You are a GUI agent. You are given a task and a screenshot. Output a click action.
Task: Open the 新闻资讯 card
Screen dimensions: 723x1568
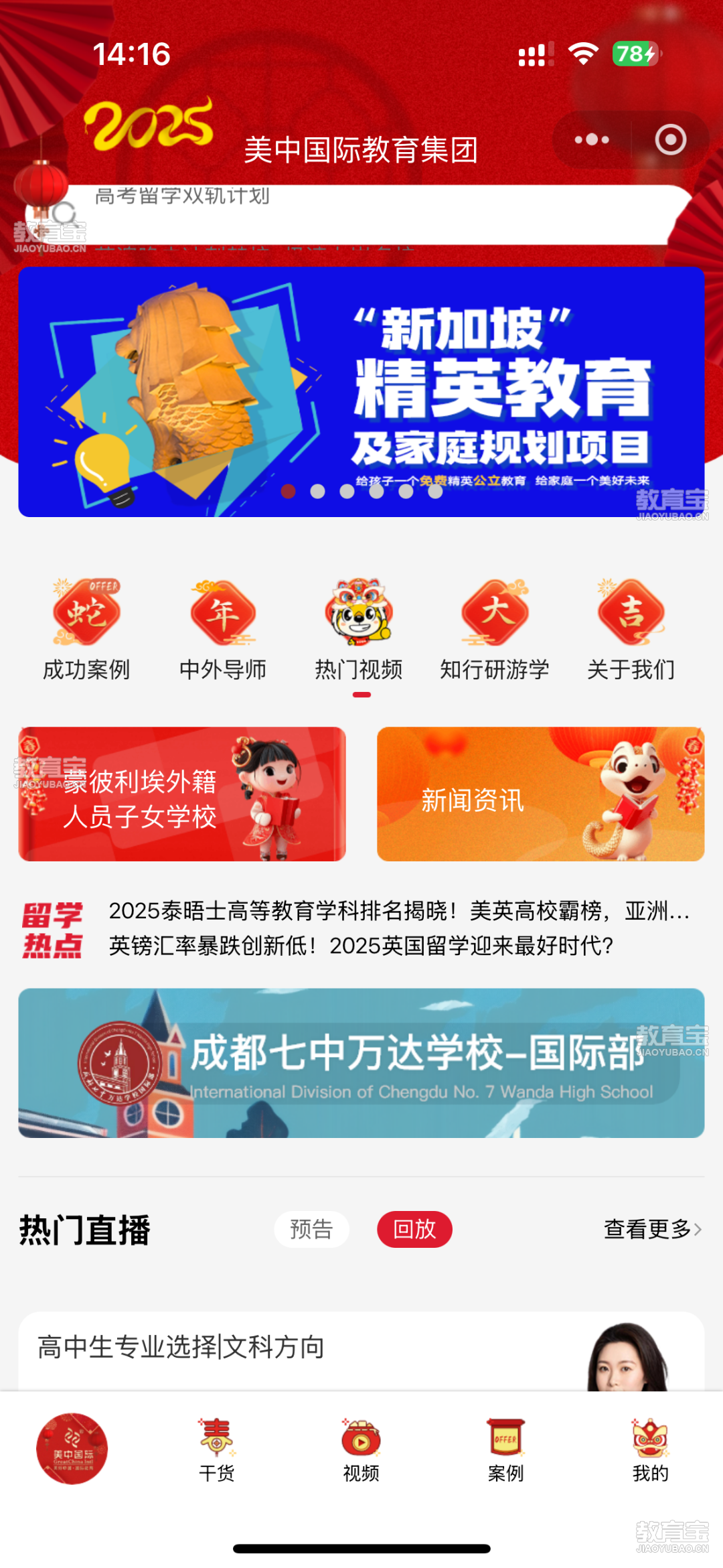point(540,794)
